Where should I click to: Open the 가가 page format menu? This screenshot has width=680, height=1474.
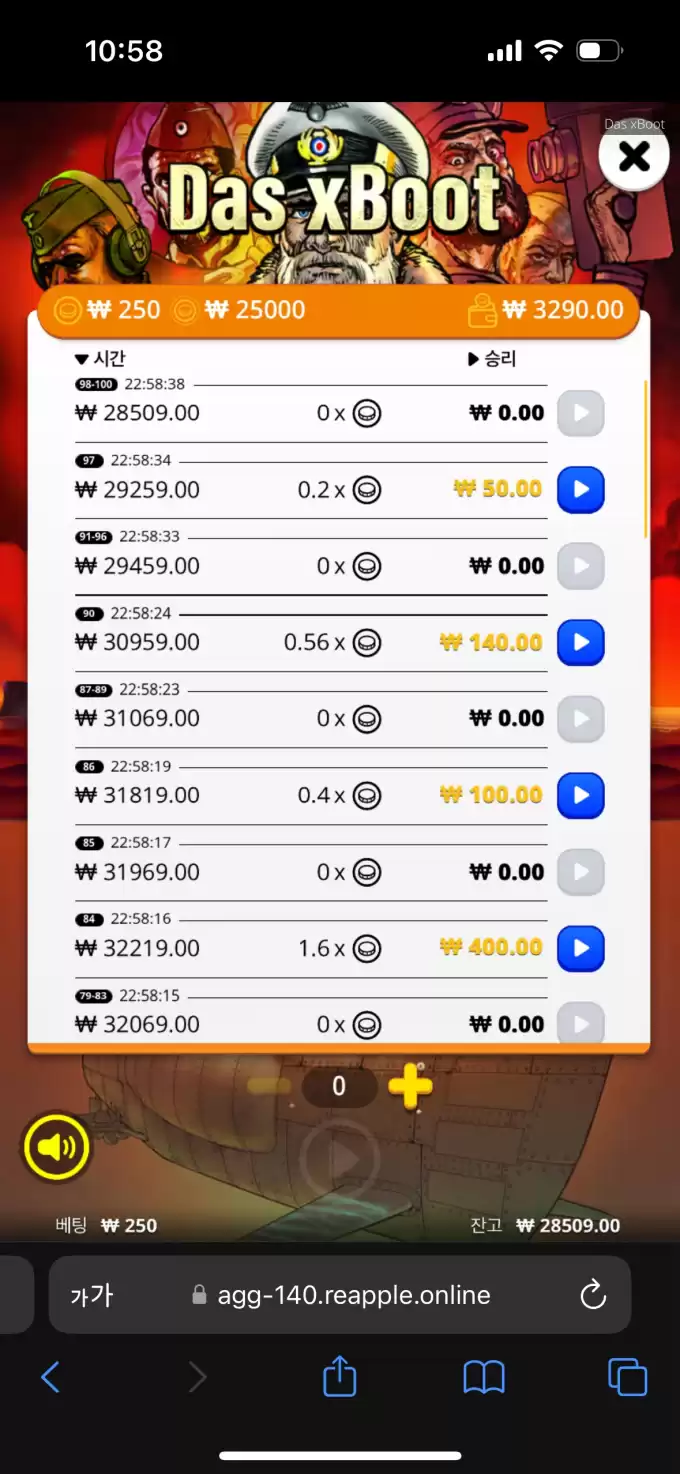[x=92, y=1296]
